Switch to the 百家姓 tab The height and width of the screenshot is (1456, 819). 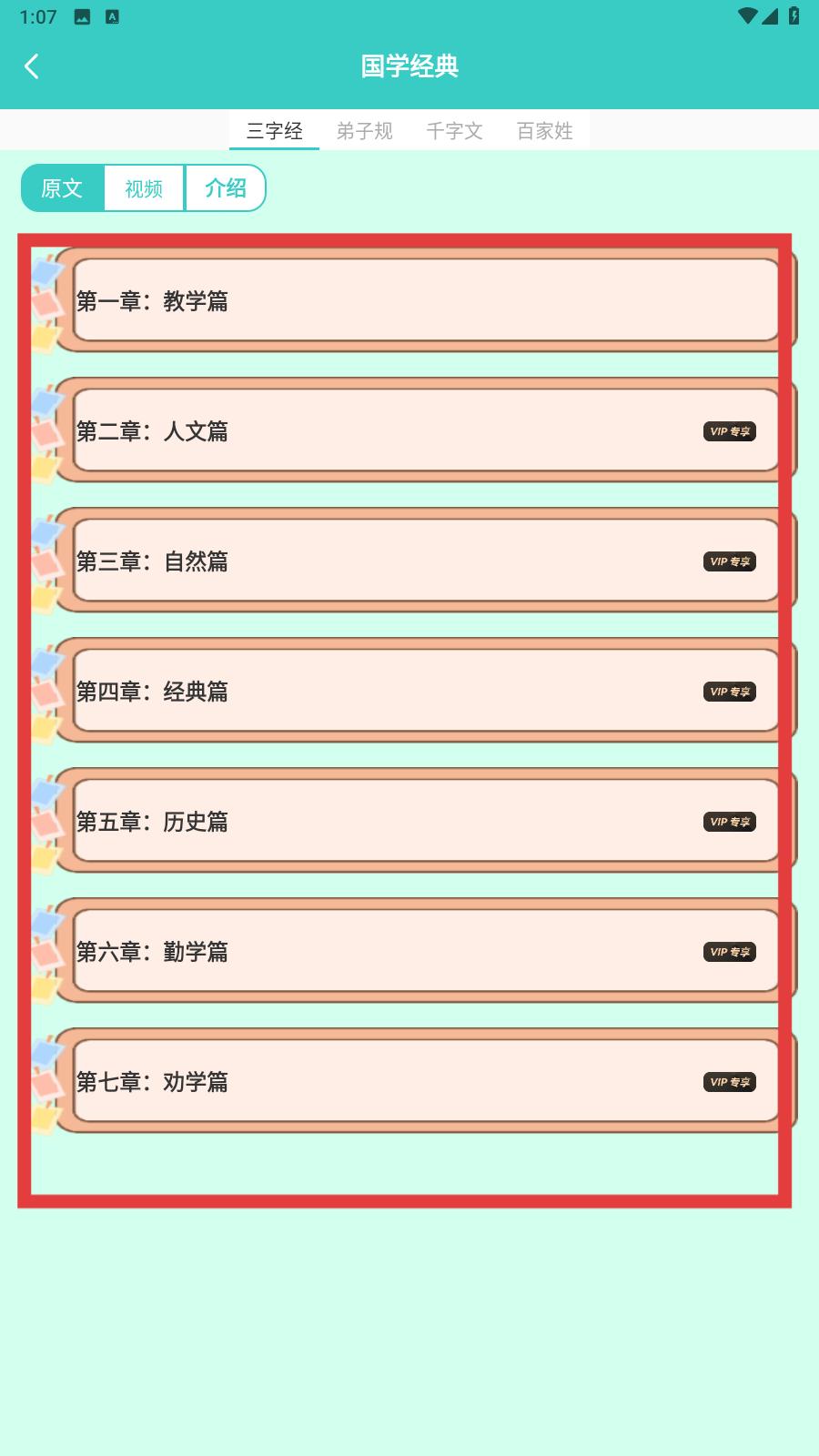[545, 131]
